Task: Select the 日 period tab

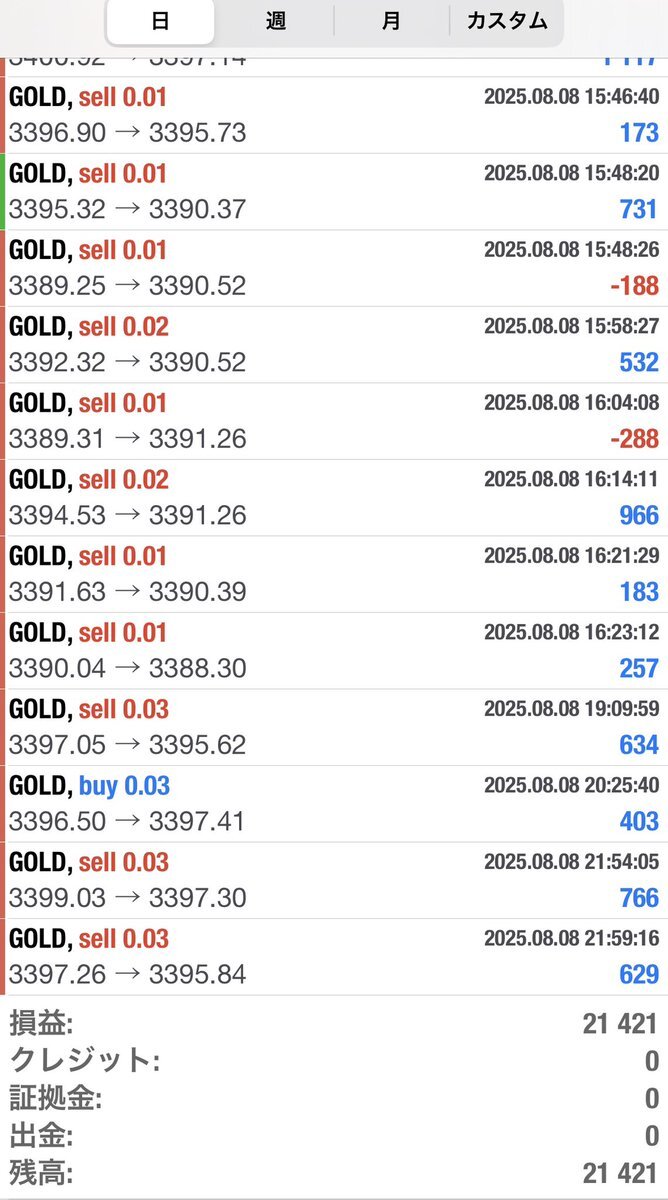Action: 160,22
